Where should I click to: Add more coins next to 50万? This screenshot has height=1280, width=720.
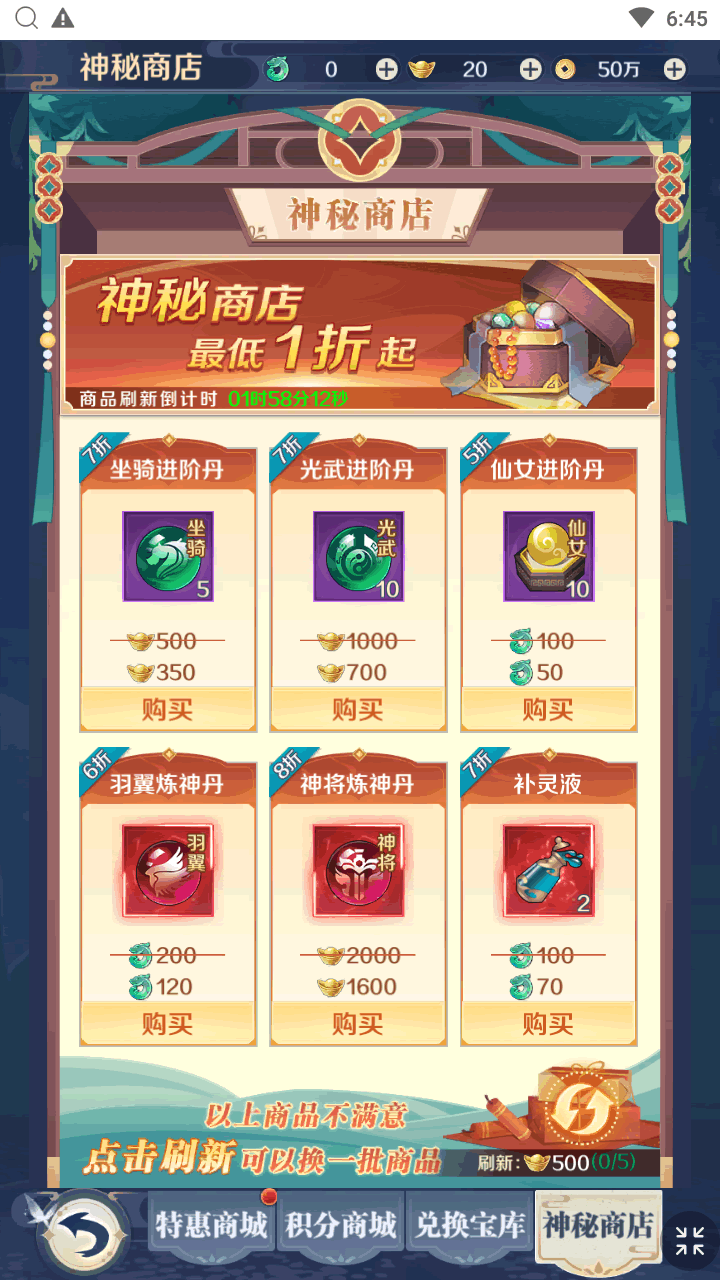coord(675,69)
